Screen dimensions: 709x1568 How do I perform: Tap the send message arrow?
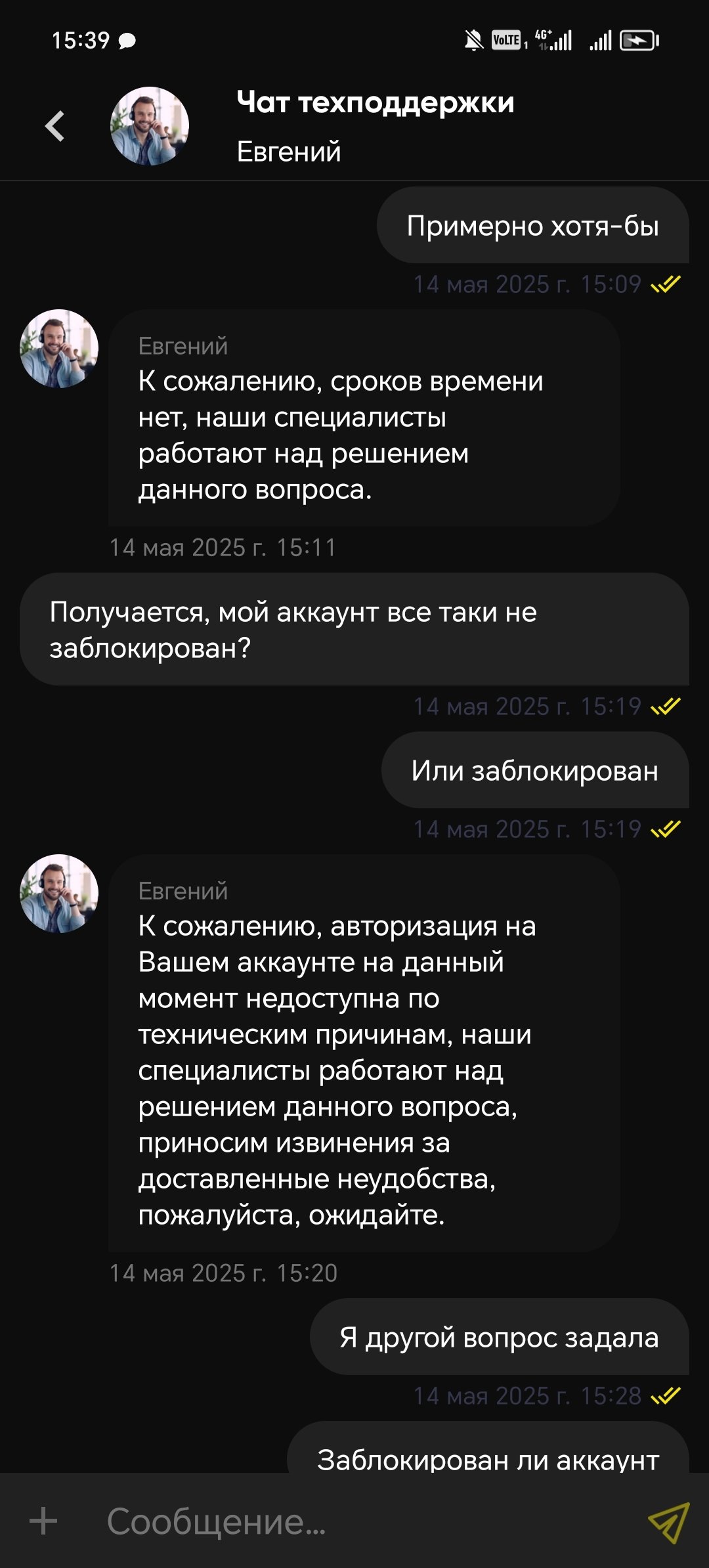click(668, 1521)
